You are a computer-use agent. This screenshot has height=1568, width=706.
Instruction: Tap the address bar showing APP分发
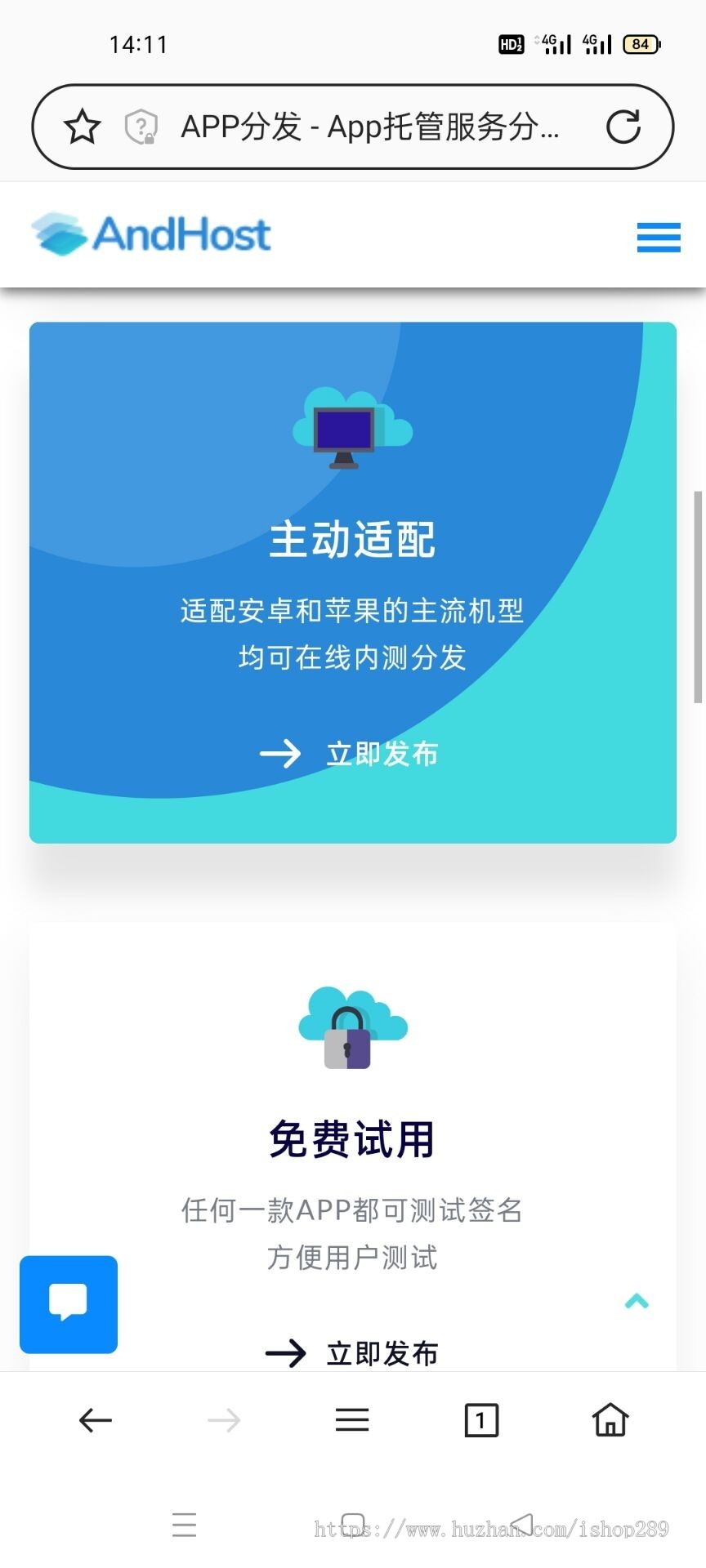[x=369, y=127]
